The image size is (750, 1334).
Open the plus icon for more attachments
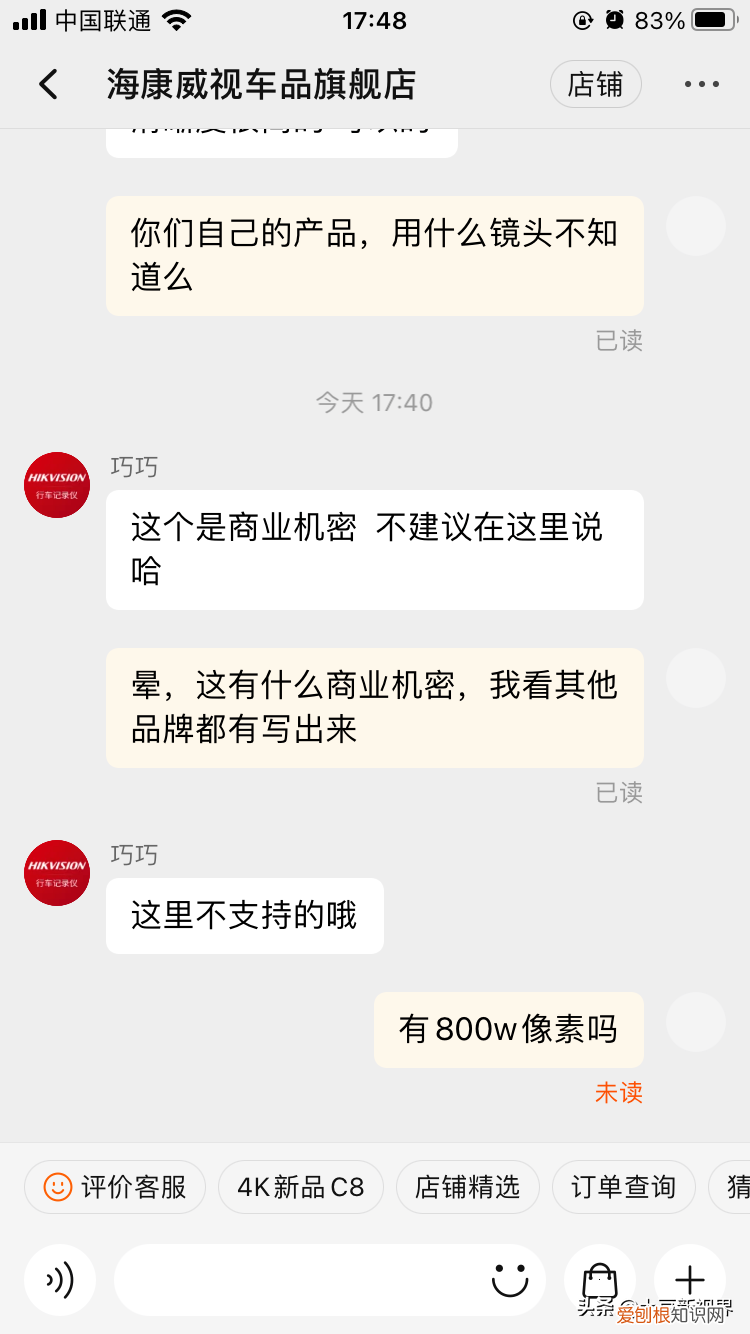[x=690, y=1279]
